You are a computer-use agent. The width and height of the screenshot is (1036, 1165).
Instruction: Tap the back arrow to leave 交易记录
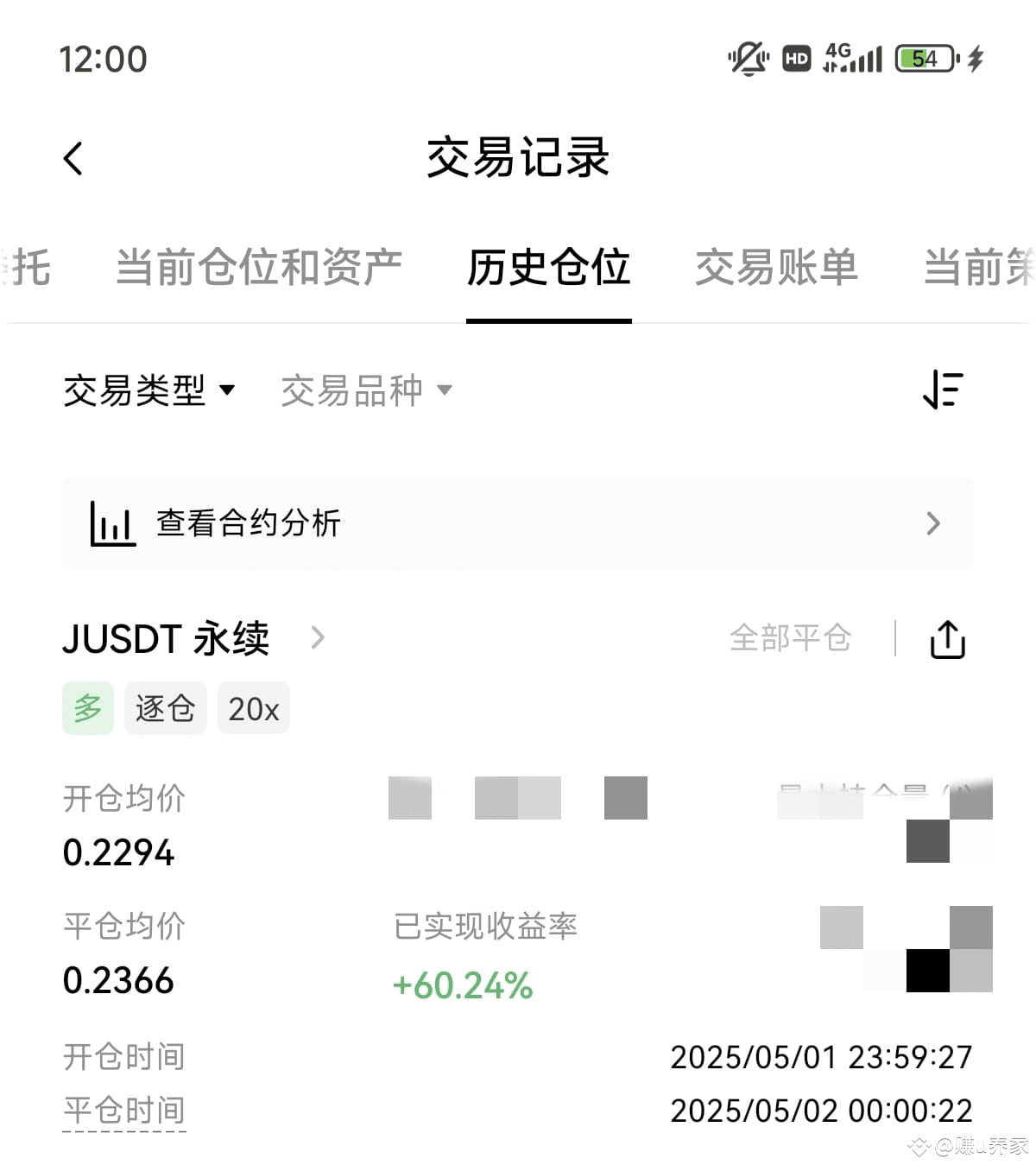point(73,158)
